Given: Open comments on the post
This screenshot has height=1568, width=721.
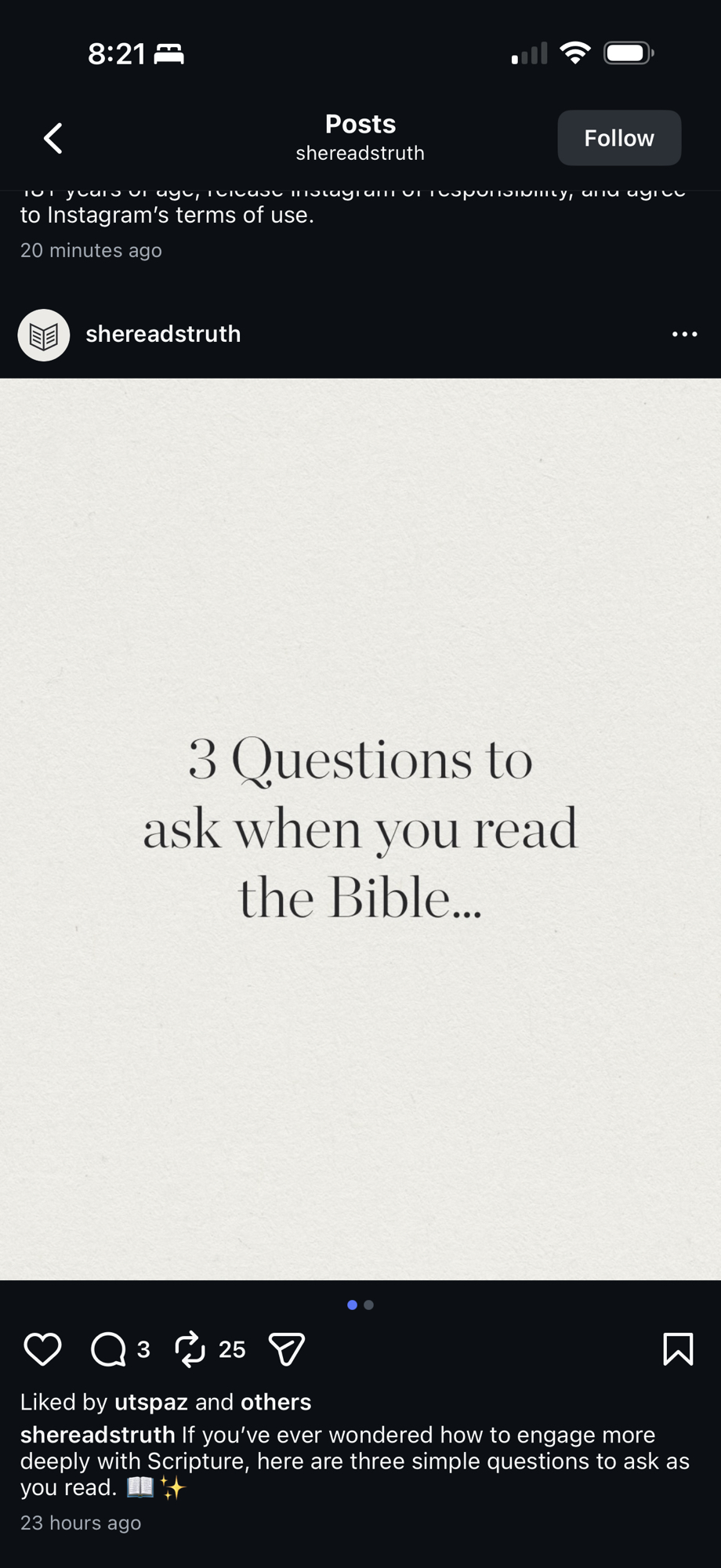Looking at the screenshot, I should 108,1349.
